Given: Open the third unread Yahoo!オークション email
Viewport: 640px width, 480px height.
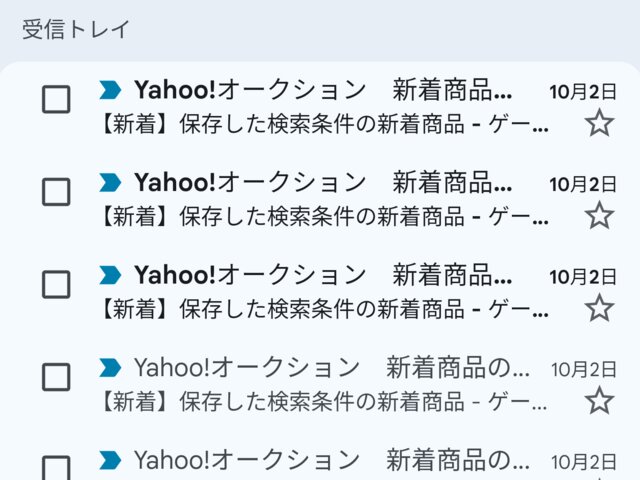Looking at the screenshot, I should click(x=330, y=290).
